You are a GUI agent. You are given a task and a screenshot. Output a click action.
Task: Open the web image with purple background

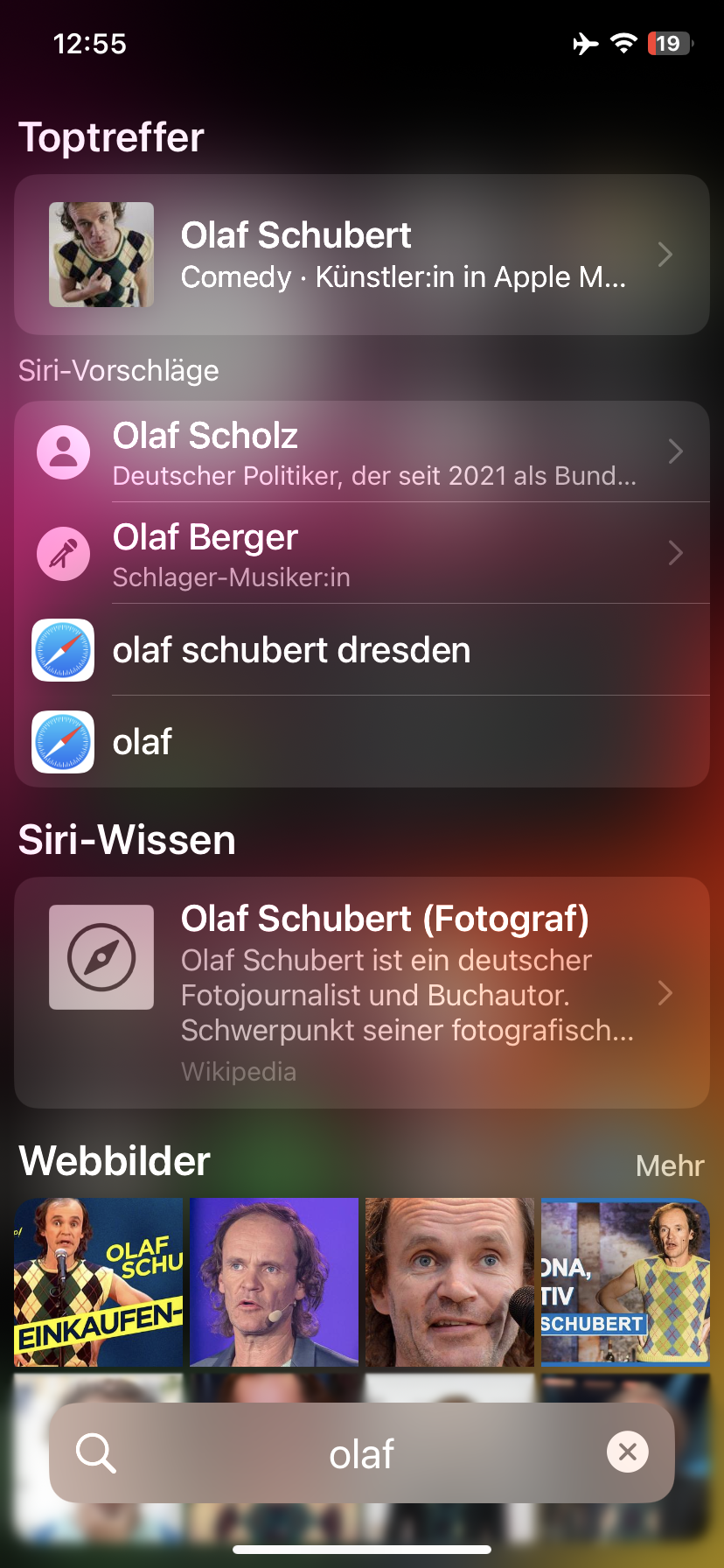[274, 1282]
